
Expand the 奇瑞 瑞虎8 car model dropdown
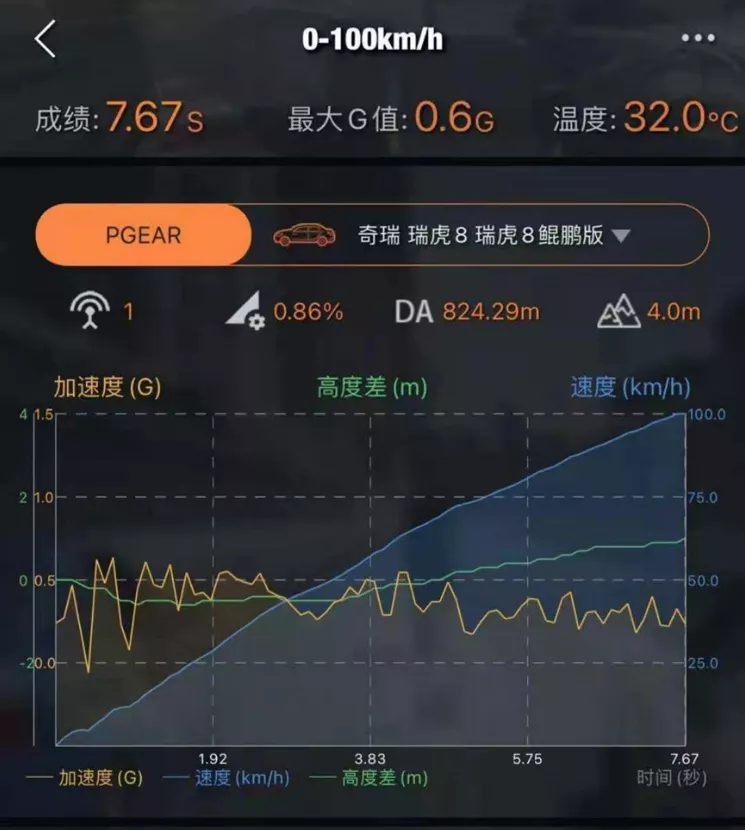point(620,237)
